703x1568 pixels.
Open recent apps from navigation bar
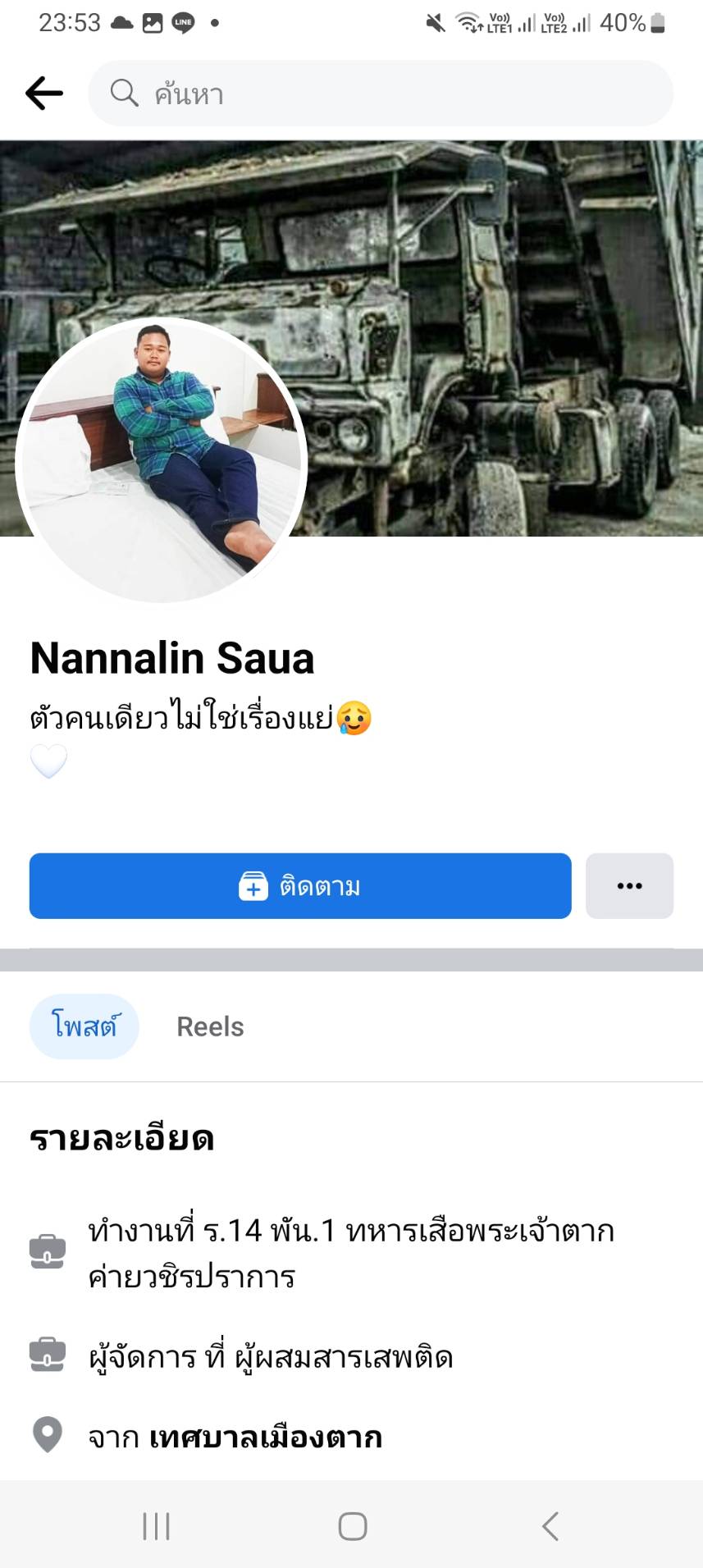tap(156, 1526)
